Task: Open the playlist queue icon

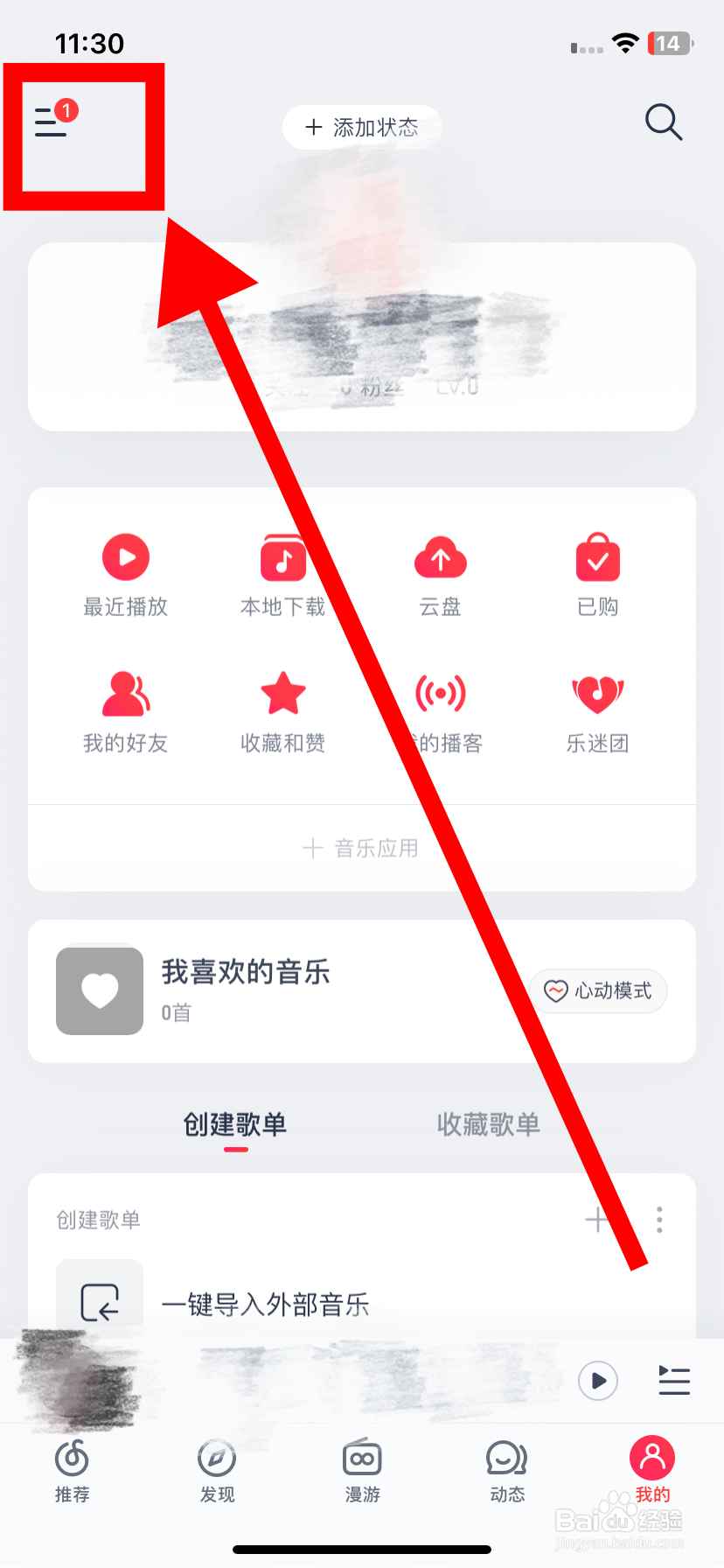Action: click(673, 1381)
